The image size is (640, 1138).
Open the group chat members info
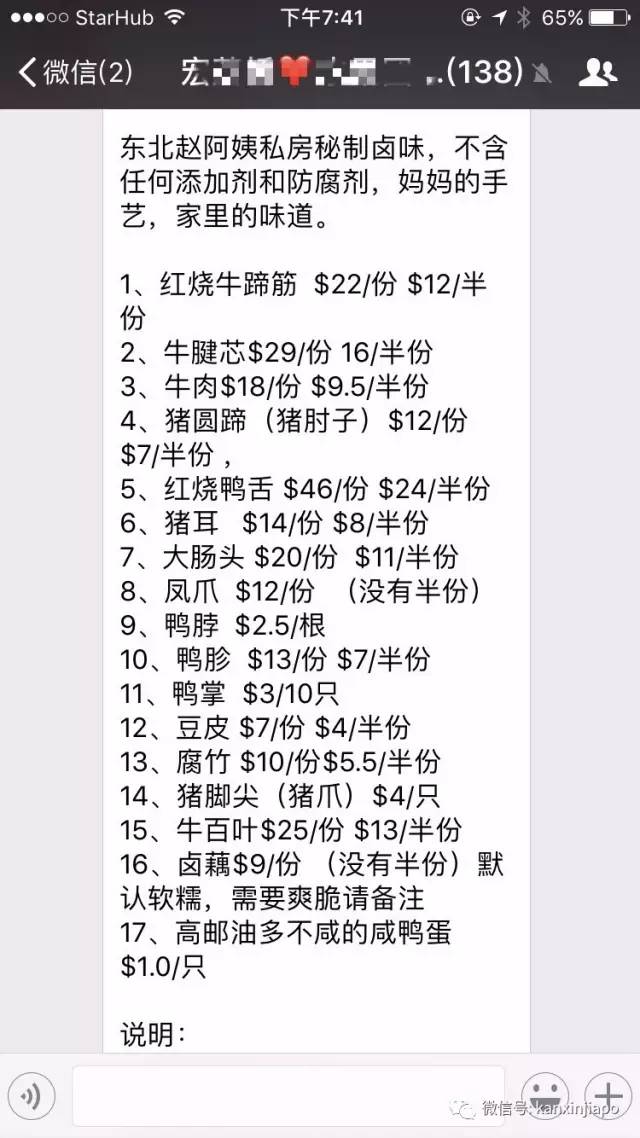pyautogui.click(x=598, y=72)
